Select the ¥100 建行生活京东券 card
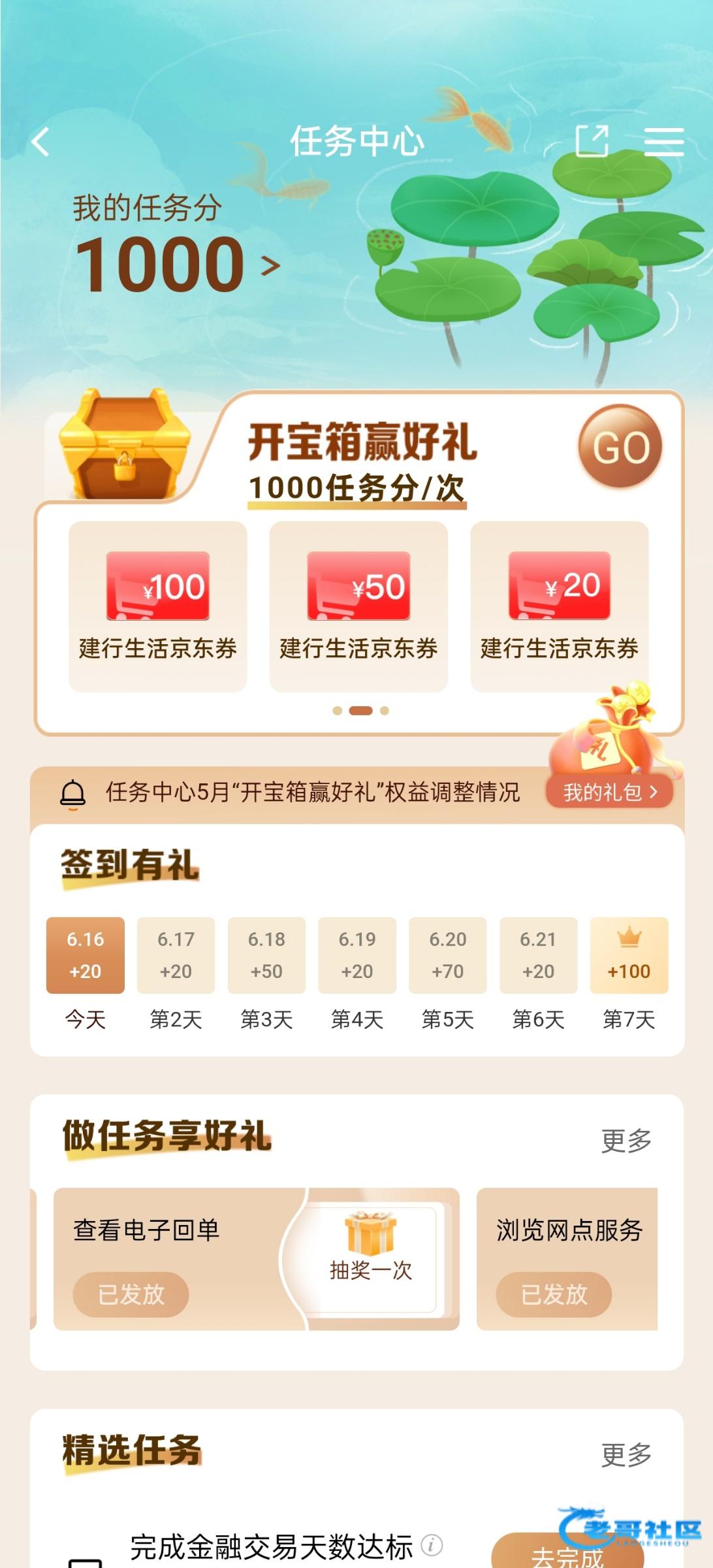The width and height of the screenshot is (713, 1568). point(158,606)
